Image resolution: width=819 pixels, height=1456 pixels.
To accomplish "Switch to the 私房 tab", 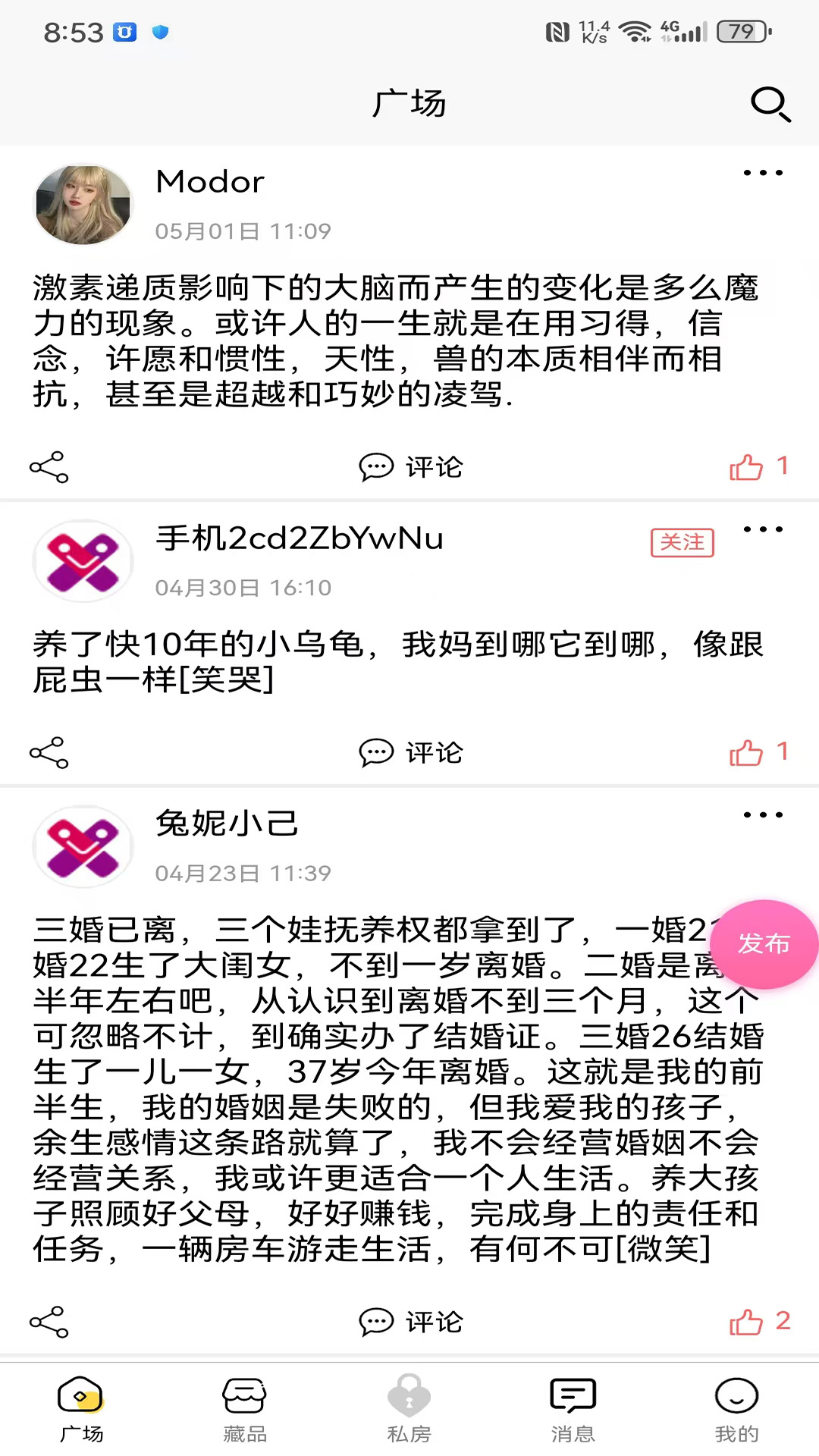I will pyautogui.click(x=409, y=1409).
